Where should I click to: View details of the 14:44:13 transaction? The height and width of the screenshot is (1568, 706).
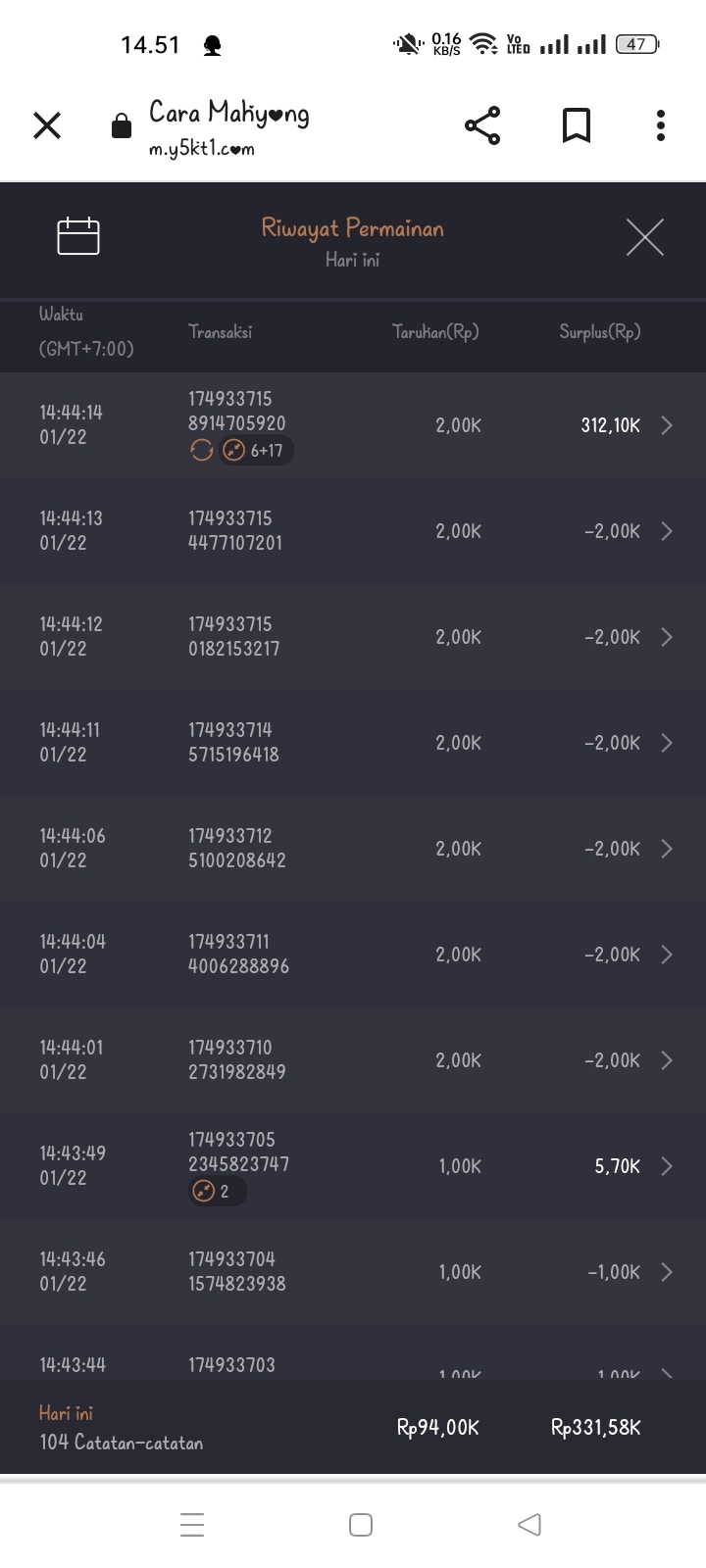pyautogui.click(x=666, y=531)
